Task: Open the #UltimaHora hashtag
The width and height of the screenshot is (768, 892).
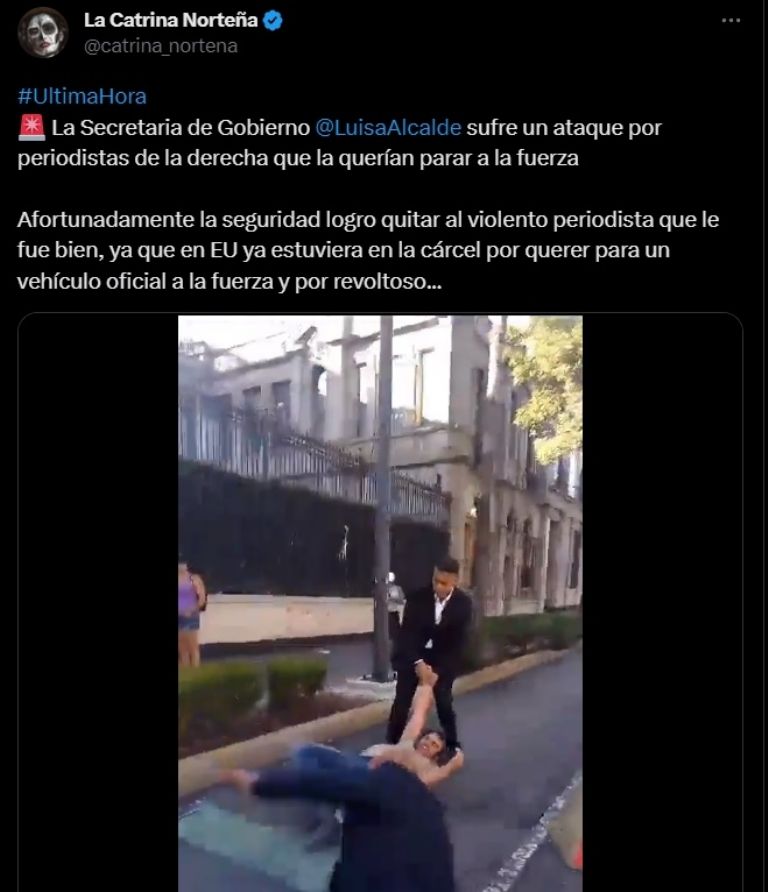Action: click(82, 97)
